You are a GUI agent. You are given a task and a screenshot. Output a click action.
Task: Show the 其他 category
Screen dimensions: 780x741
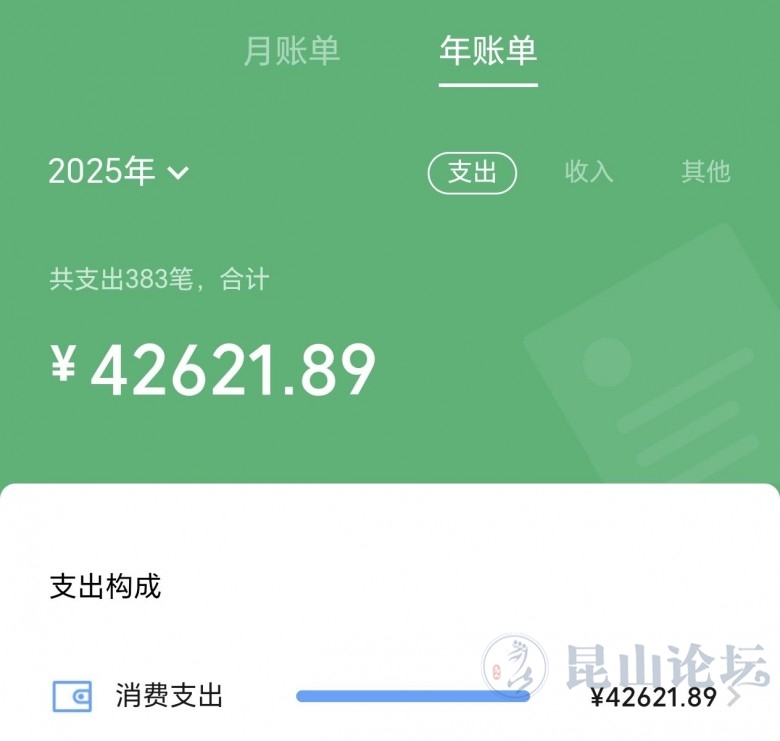tap(706, 172)
